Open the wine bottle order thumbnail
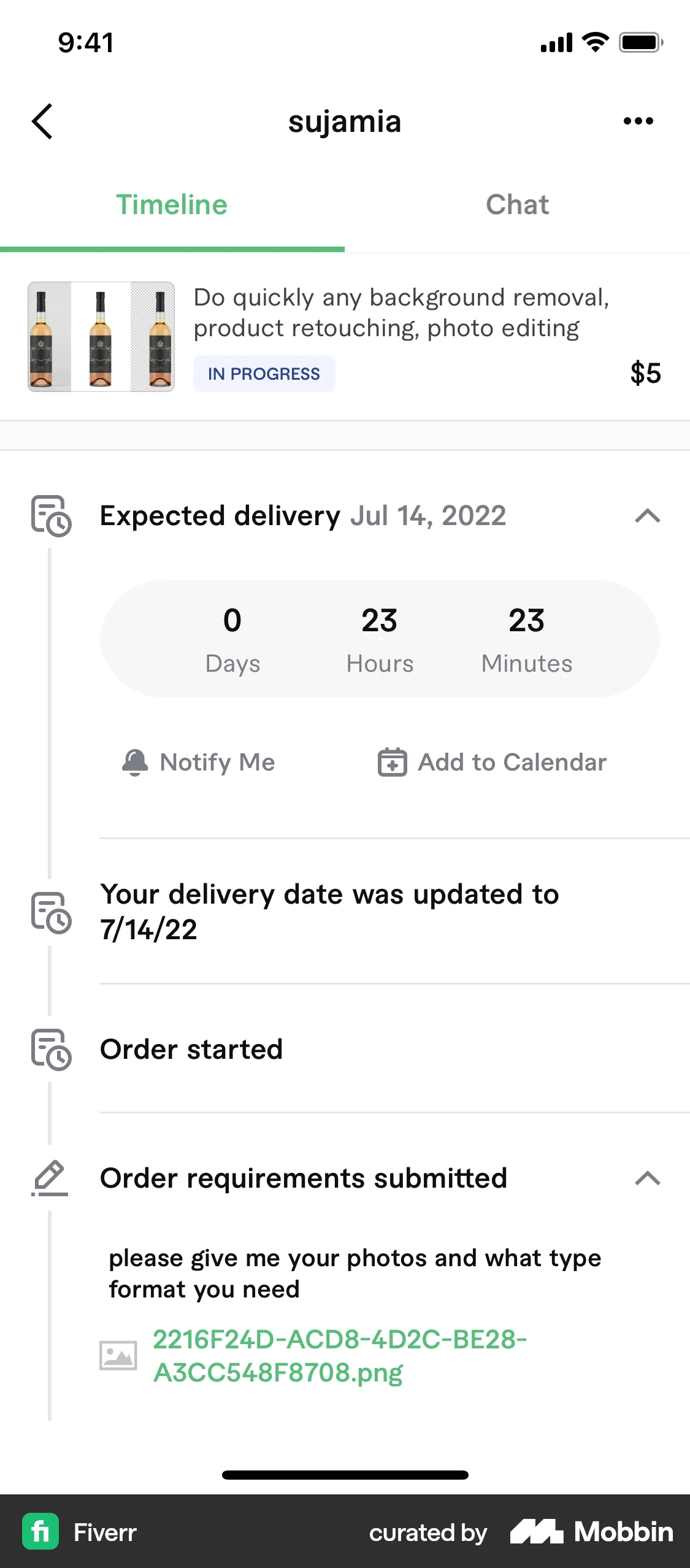The image size is (690, 1568). click(101, 337)
